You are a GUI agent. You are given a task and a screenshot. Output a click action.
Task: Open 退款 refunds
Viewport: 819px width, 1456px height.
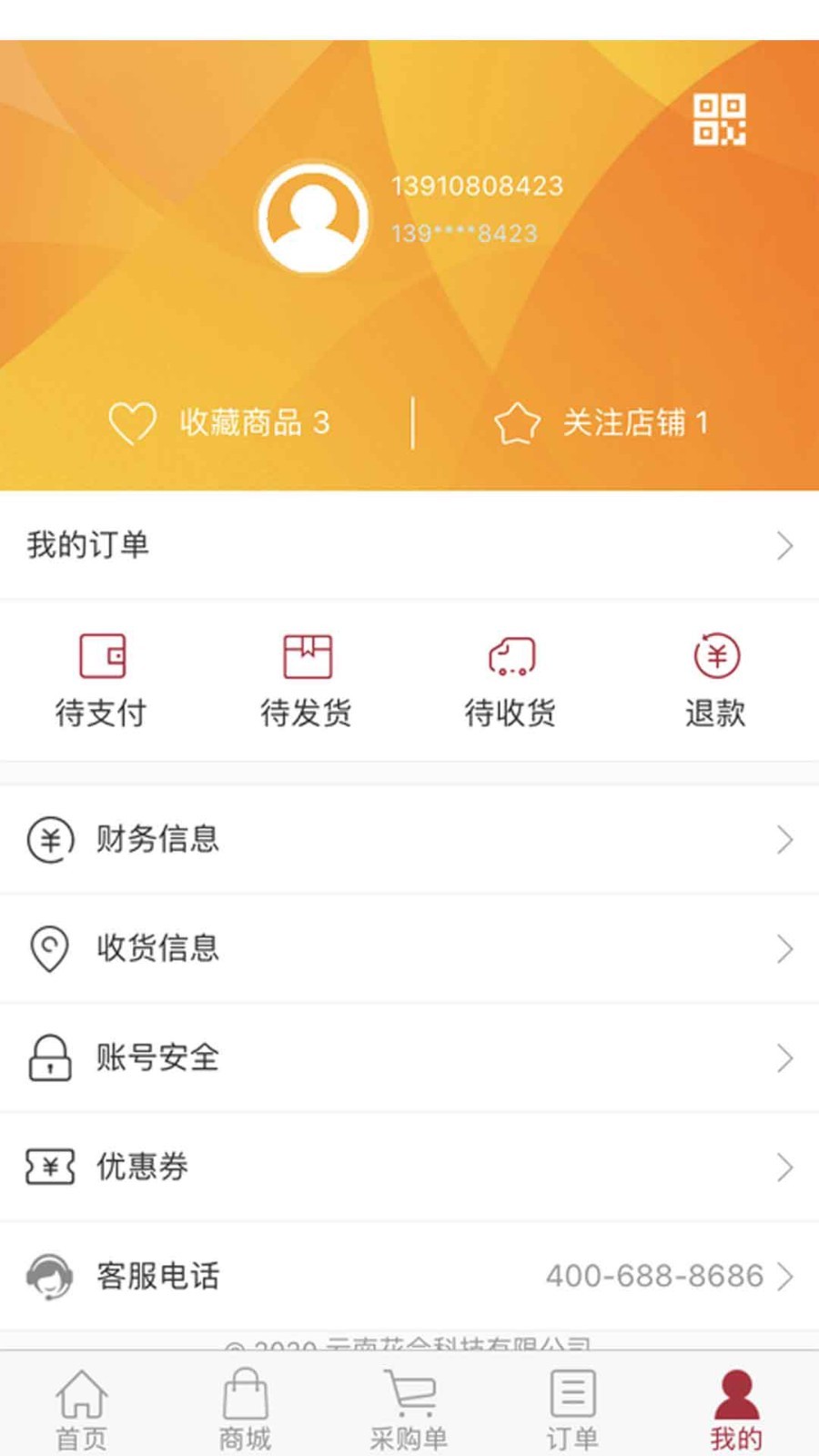(x=716, y=681)
